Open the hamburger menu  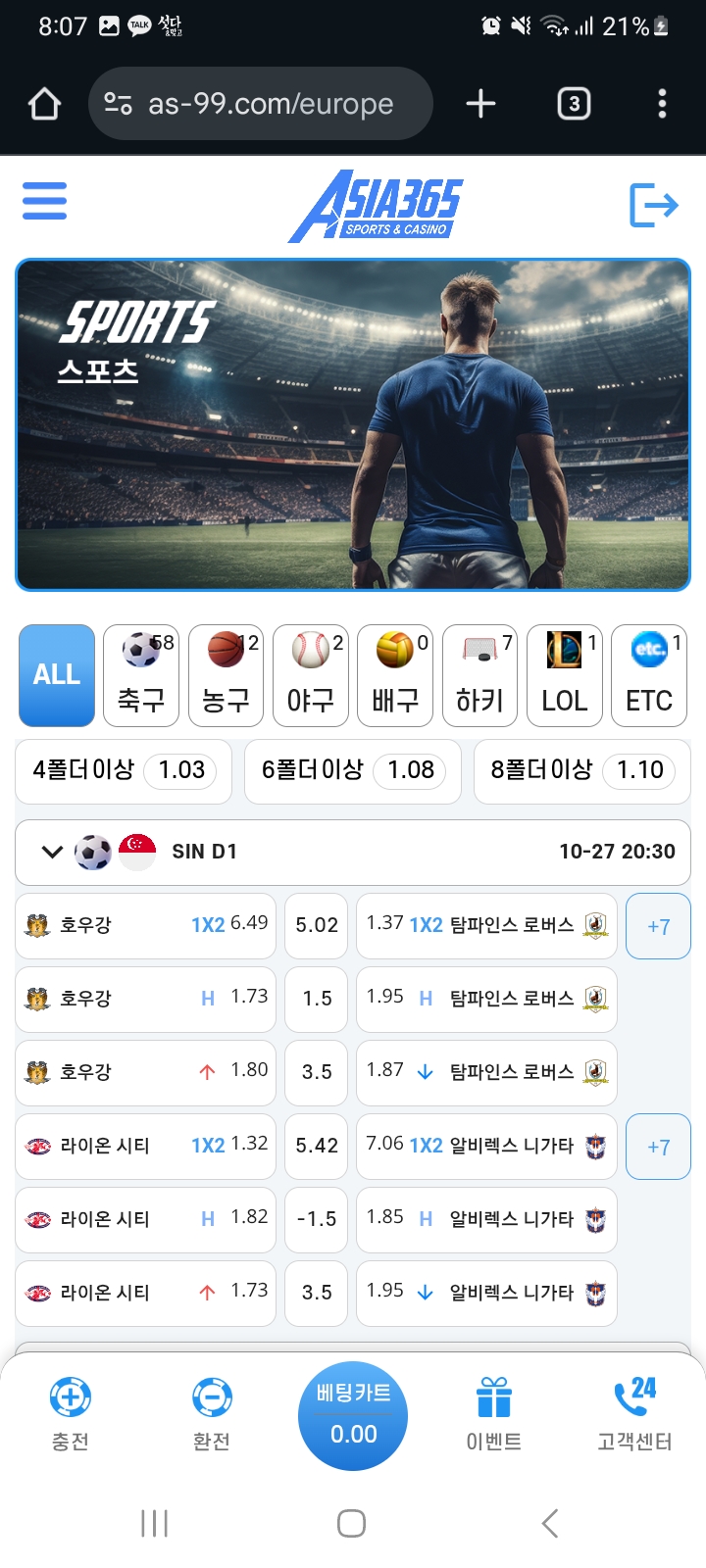(x=44, y=201)
